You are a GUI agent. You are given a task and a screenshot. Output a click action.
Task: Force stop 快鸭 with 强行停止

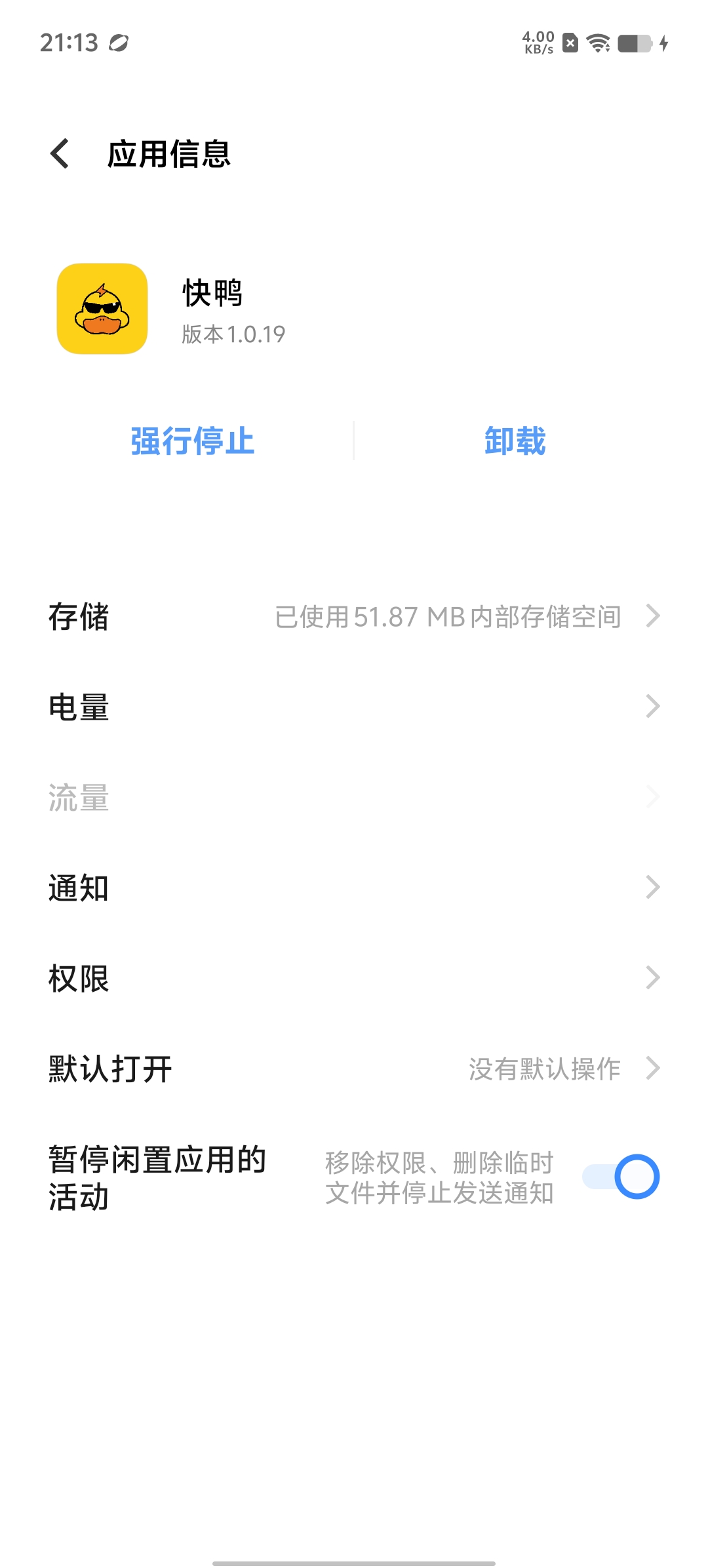click(x=192, y=441)
